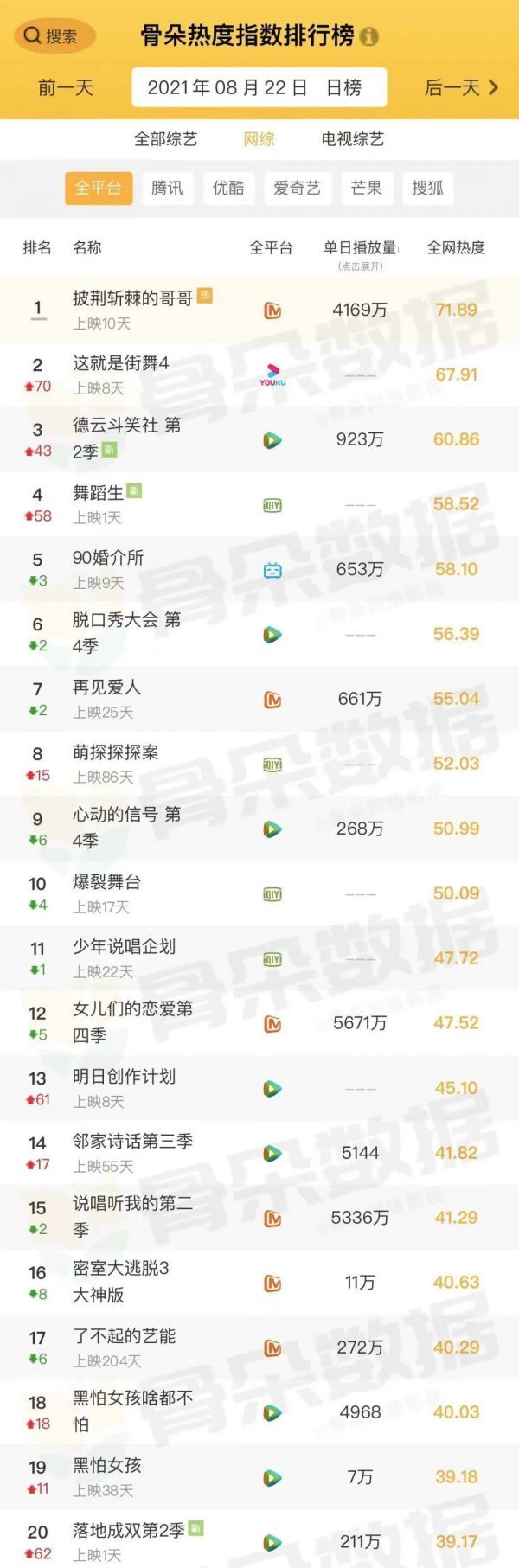Image resolution: width=519 pixels, height=1568 pixels.
Task: Select the 全平台 filter chip
Action: [98, 188]
